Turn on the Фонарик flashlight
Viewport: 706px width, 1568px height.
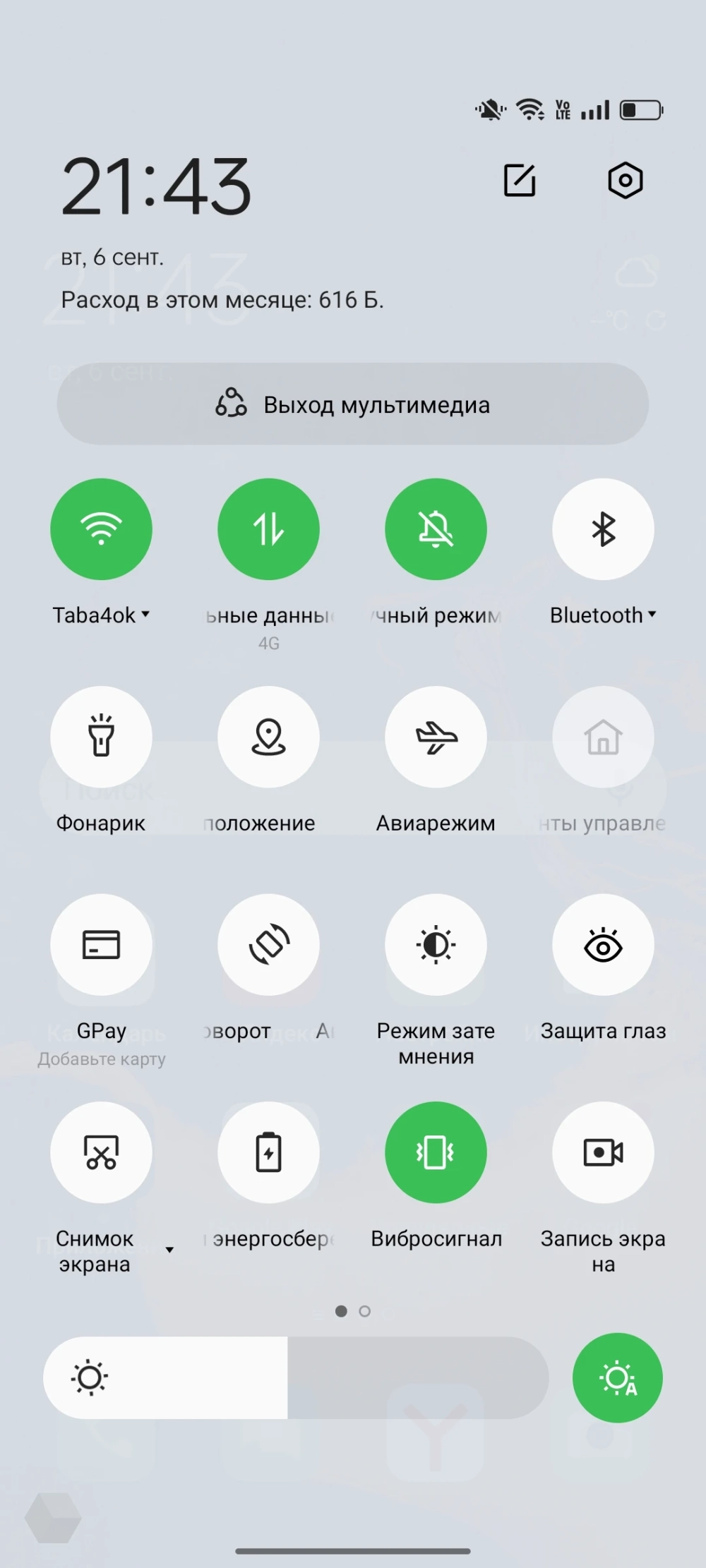coord(101,737)
